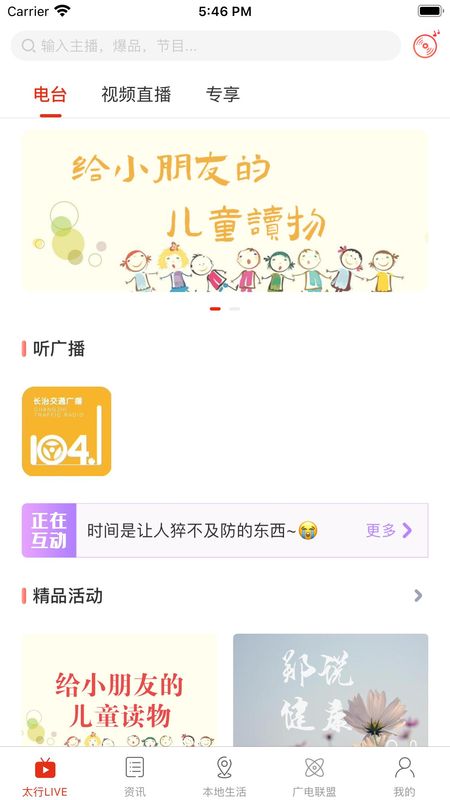
Task: Play the 长治交通广播 104.1 station
Action: click(66, 431)
